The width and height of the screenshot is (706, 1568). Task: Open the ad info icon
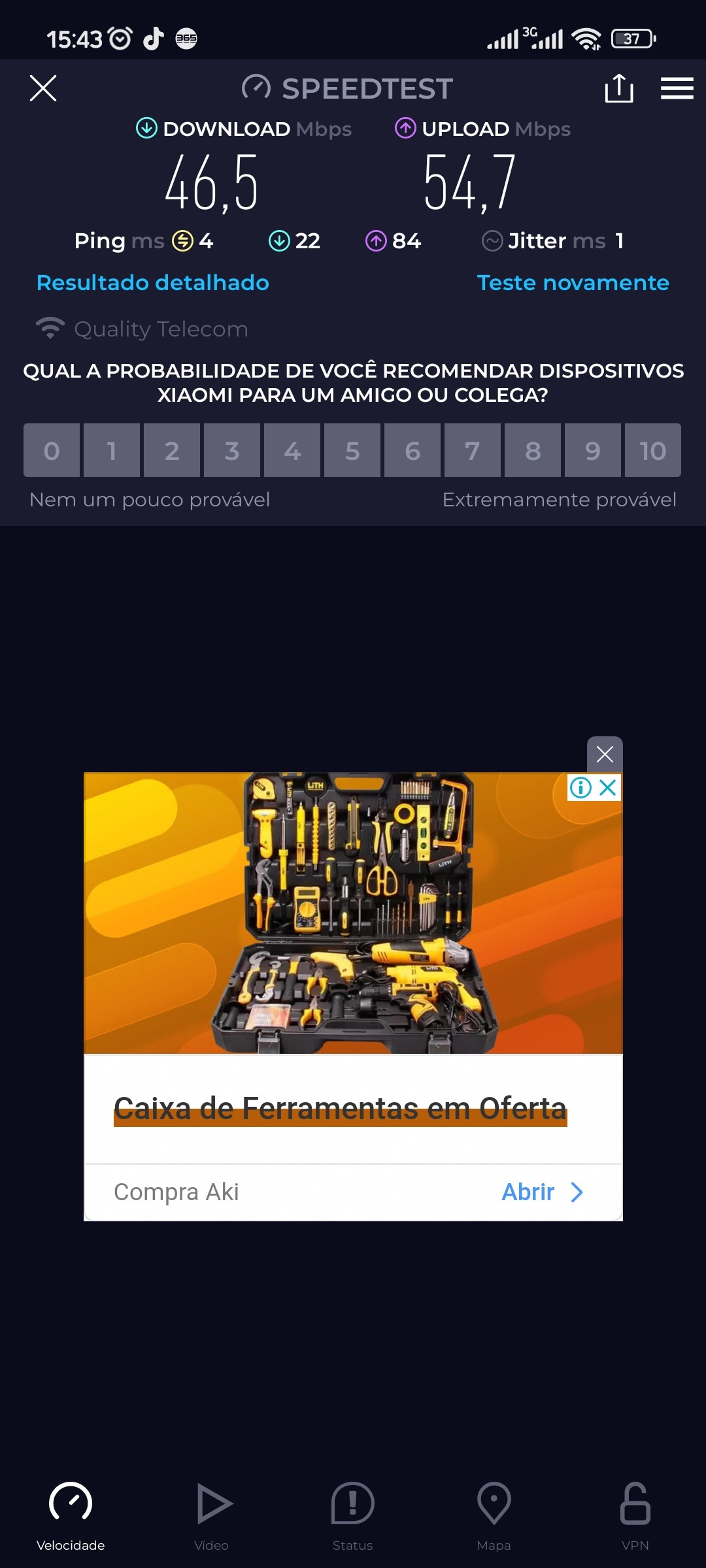pos(580,787)
